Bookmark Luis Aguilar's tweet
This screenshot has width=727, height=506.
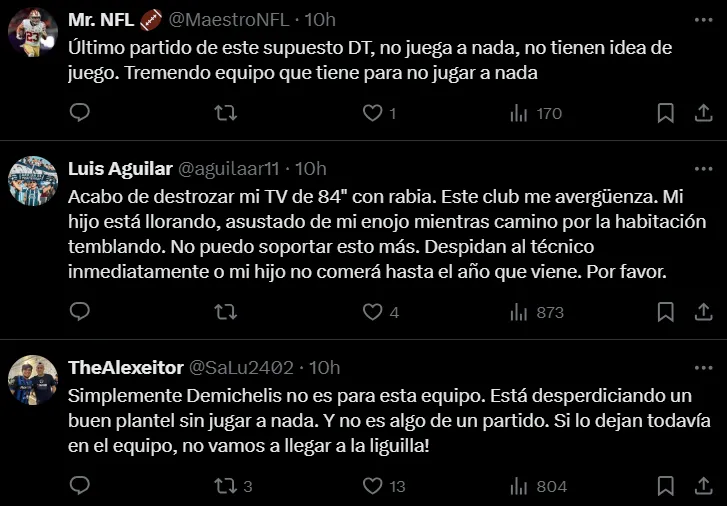665,313
